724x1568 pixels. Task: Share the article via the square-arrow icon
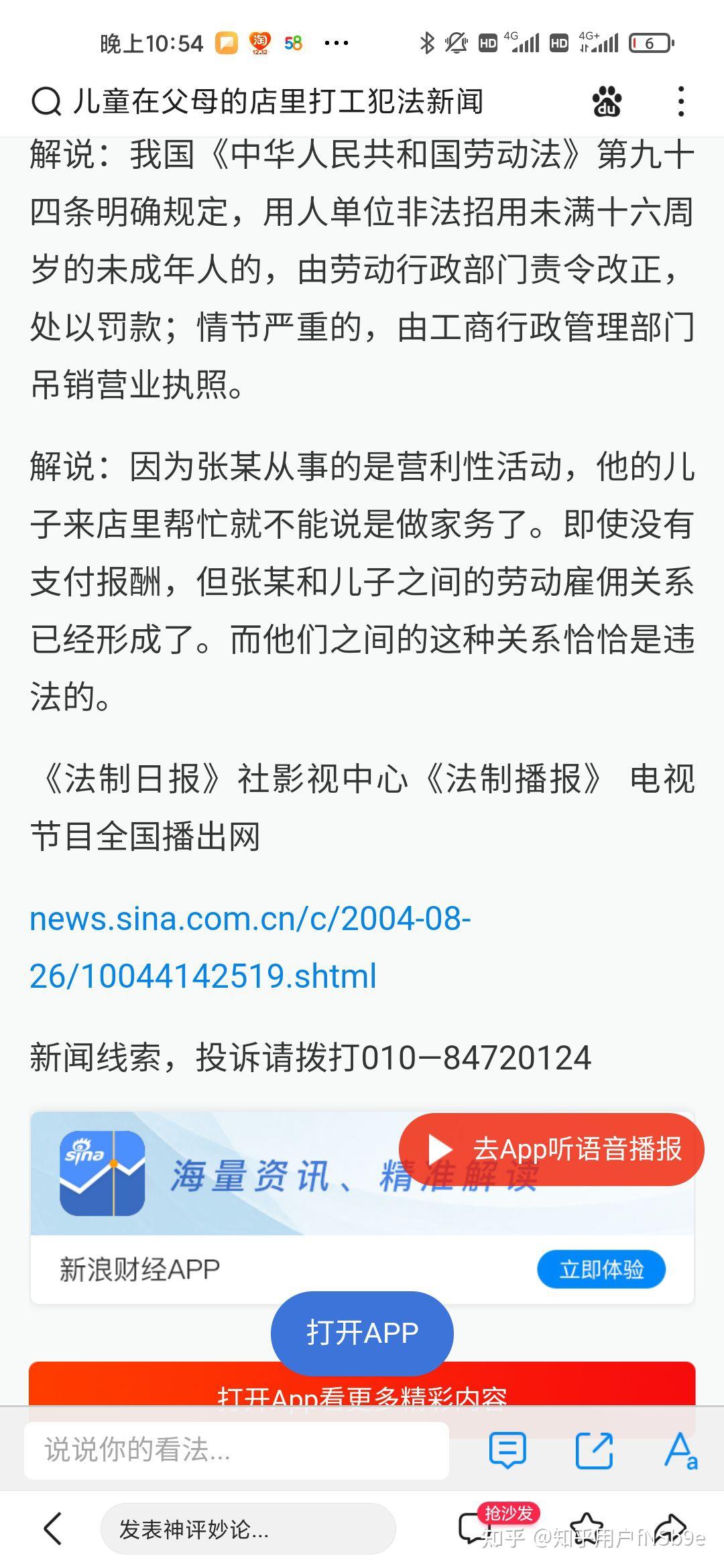click(595, 1451)
